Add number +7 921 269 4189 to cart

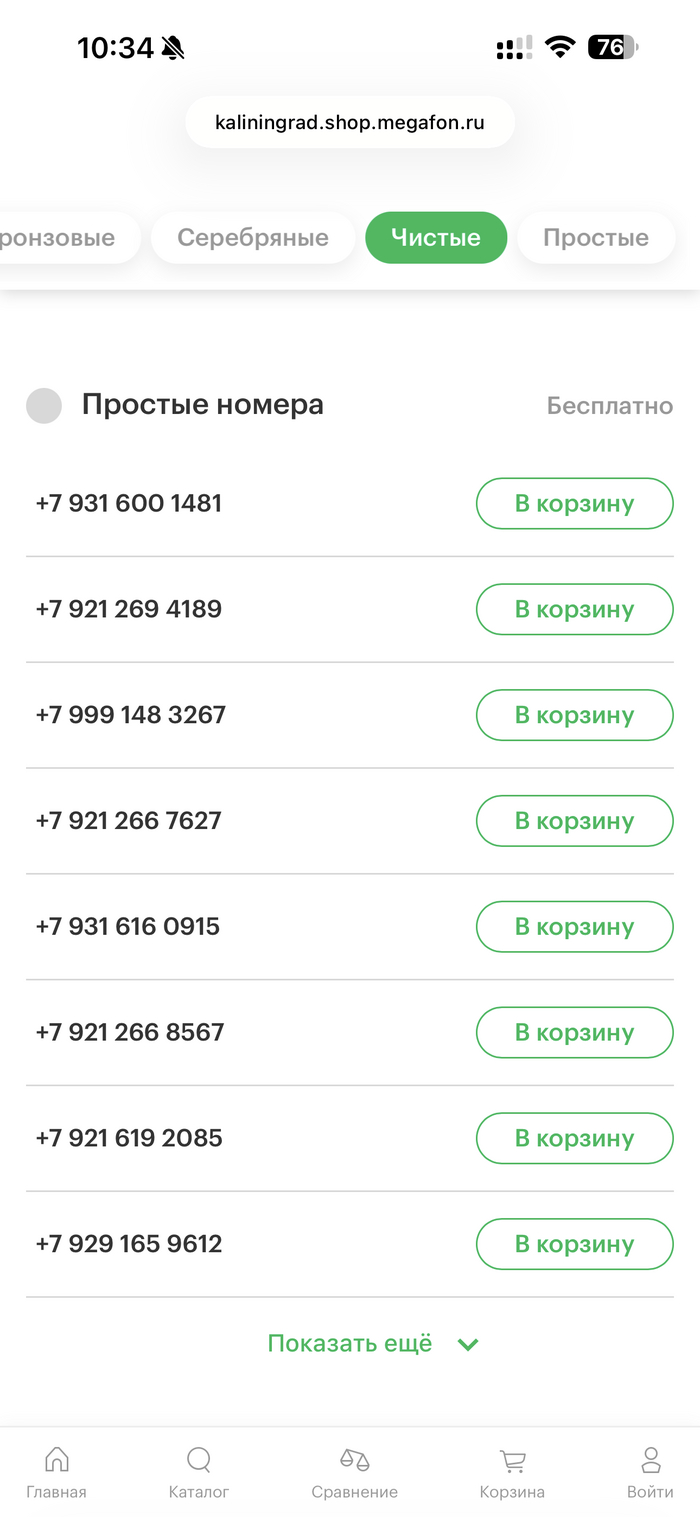click(574, 609)
